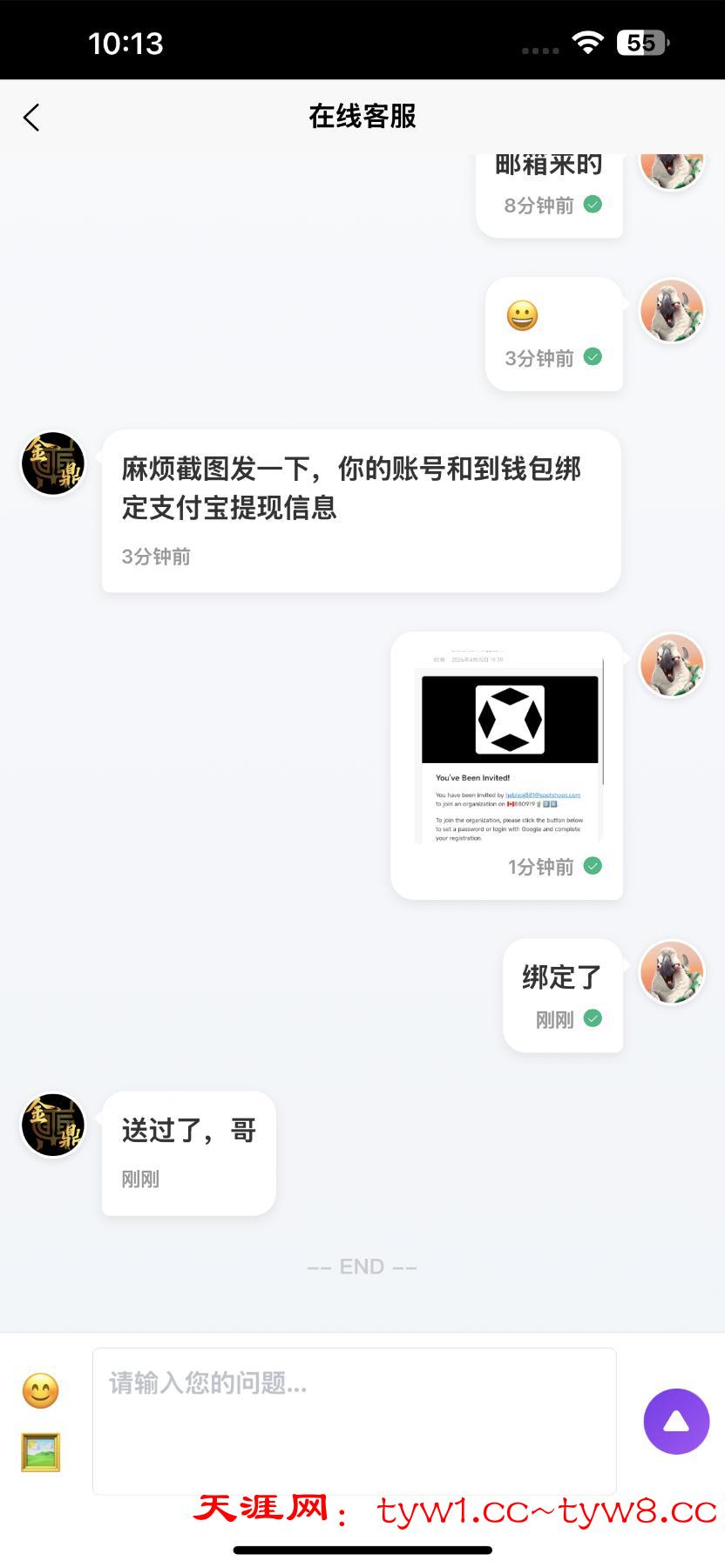View the sent invitation screenshot image
Image resolution: width=725 pixels, height=1568 pixels.
click(508, 748)
